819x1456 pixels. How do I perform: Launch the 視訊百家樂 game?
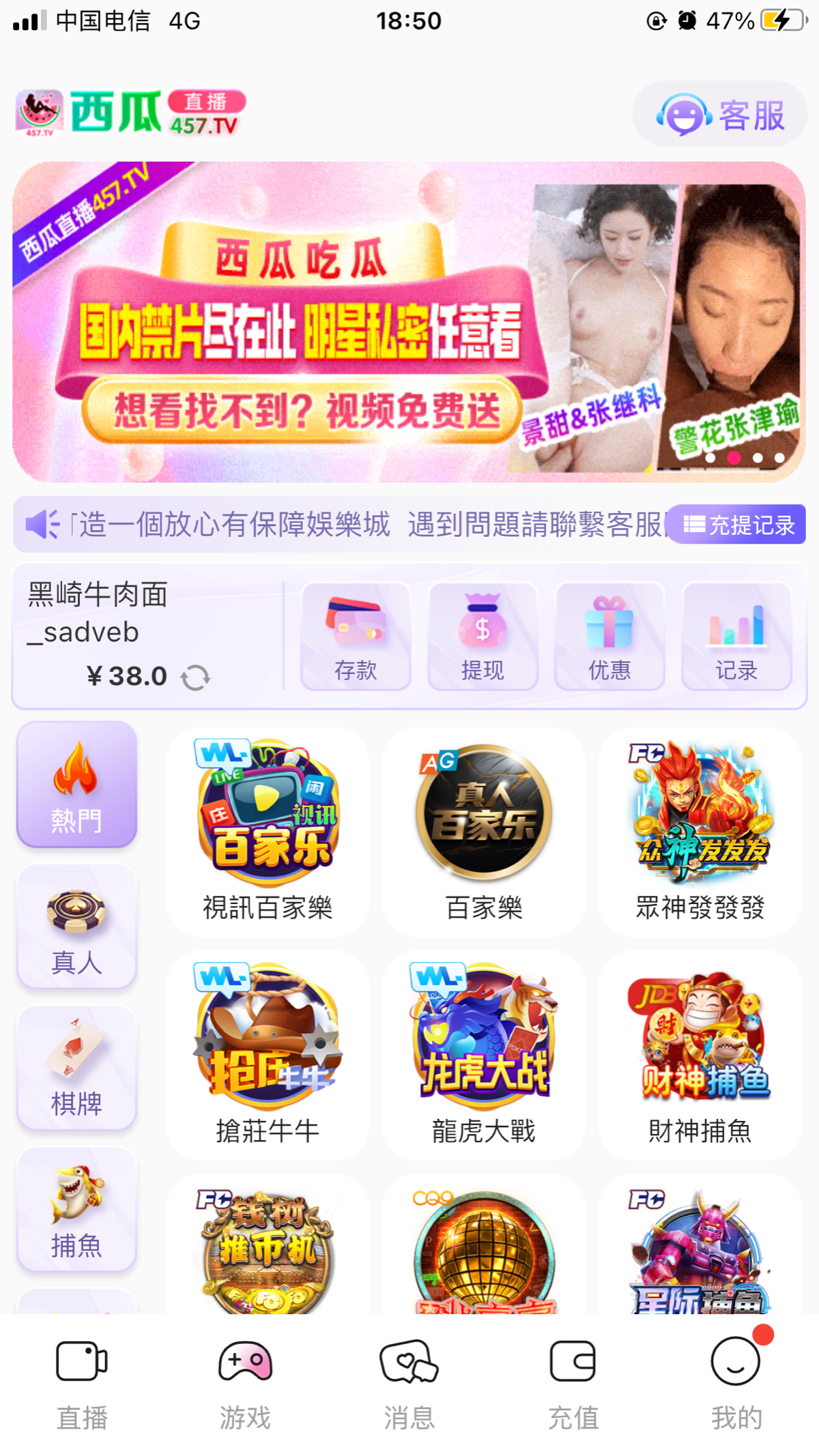pyautogui.click(x=268, y=831)
